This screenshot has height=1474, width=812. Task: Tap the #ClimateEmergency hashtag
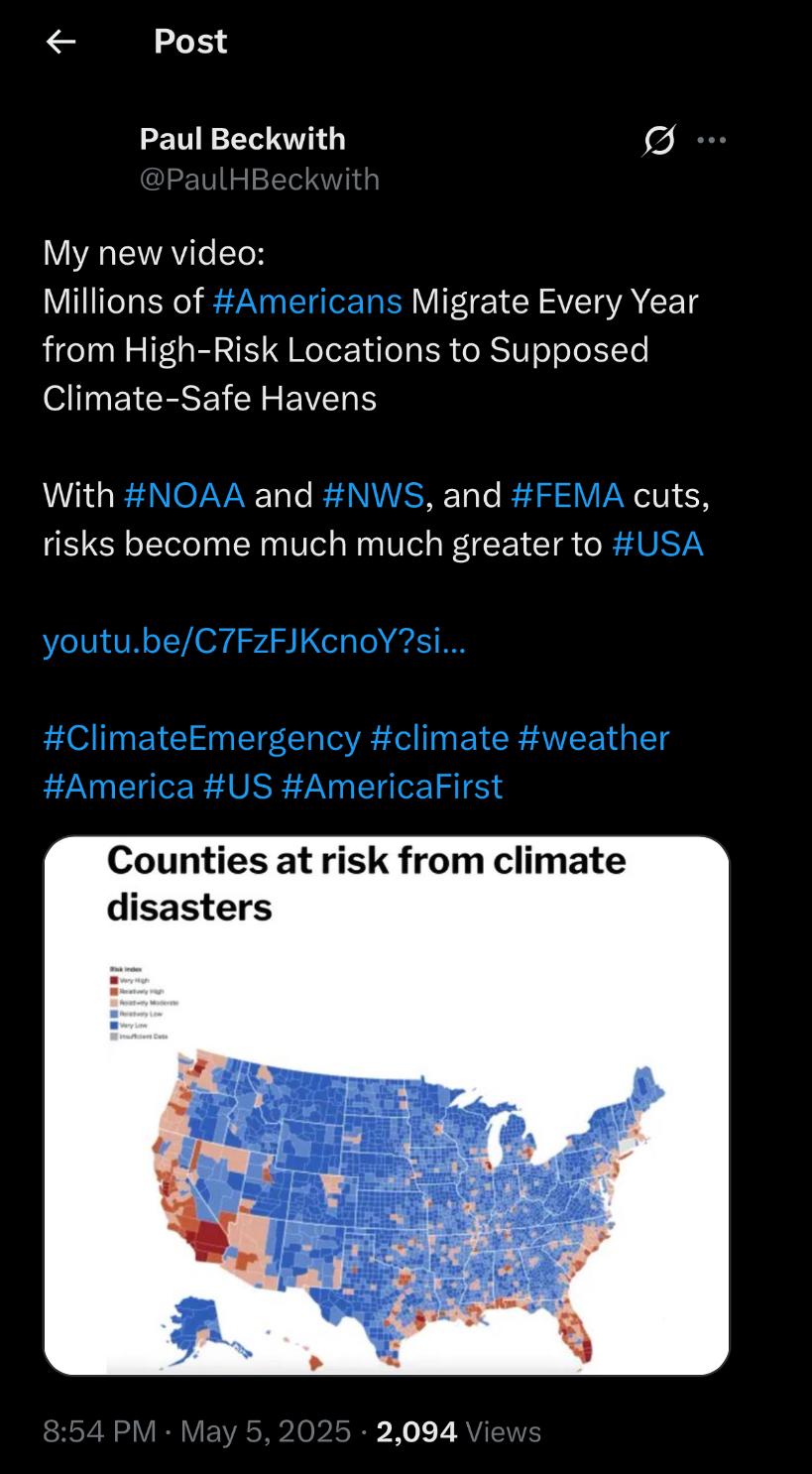pyautogui.click(x=201, y=738)
